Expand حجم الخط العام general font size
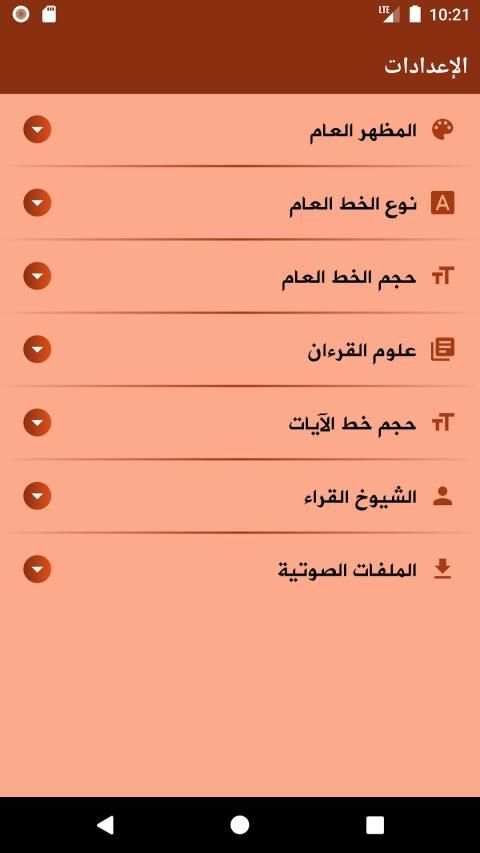480x853 pixels. point(239,276)
